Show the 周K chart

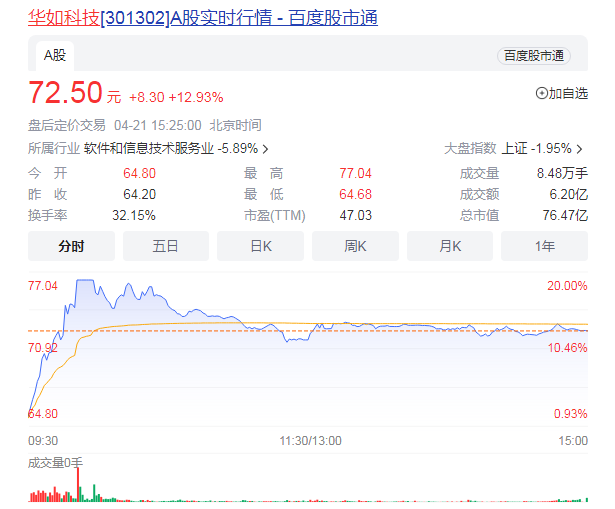tap(355, 246)
